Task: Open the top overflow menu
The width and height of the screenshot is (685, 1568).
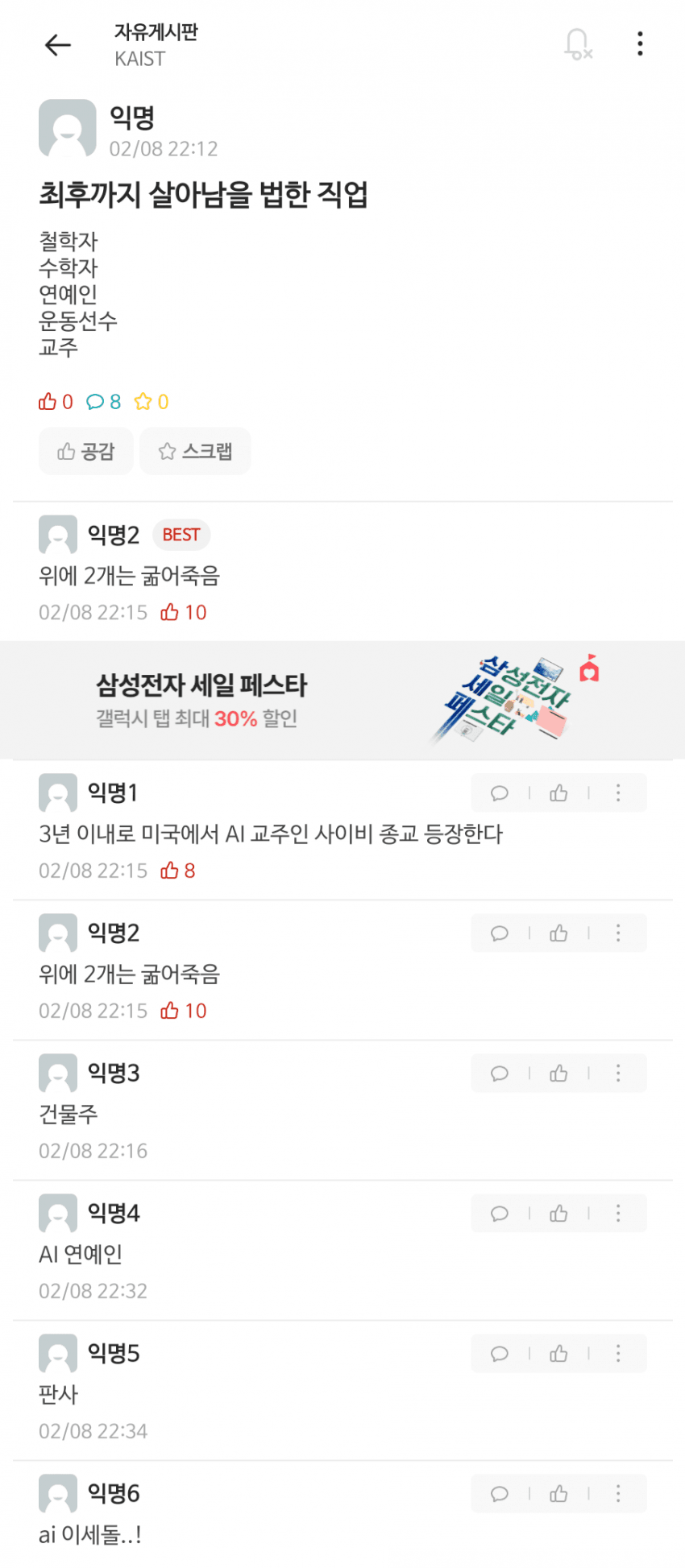Action: pyautogui.click(x=640, y=44)
